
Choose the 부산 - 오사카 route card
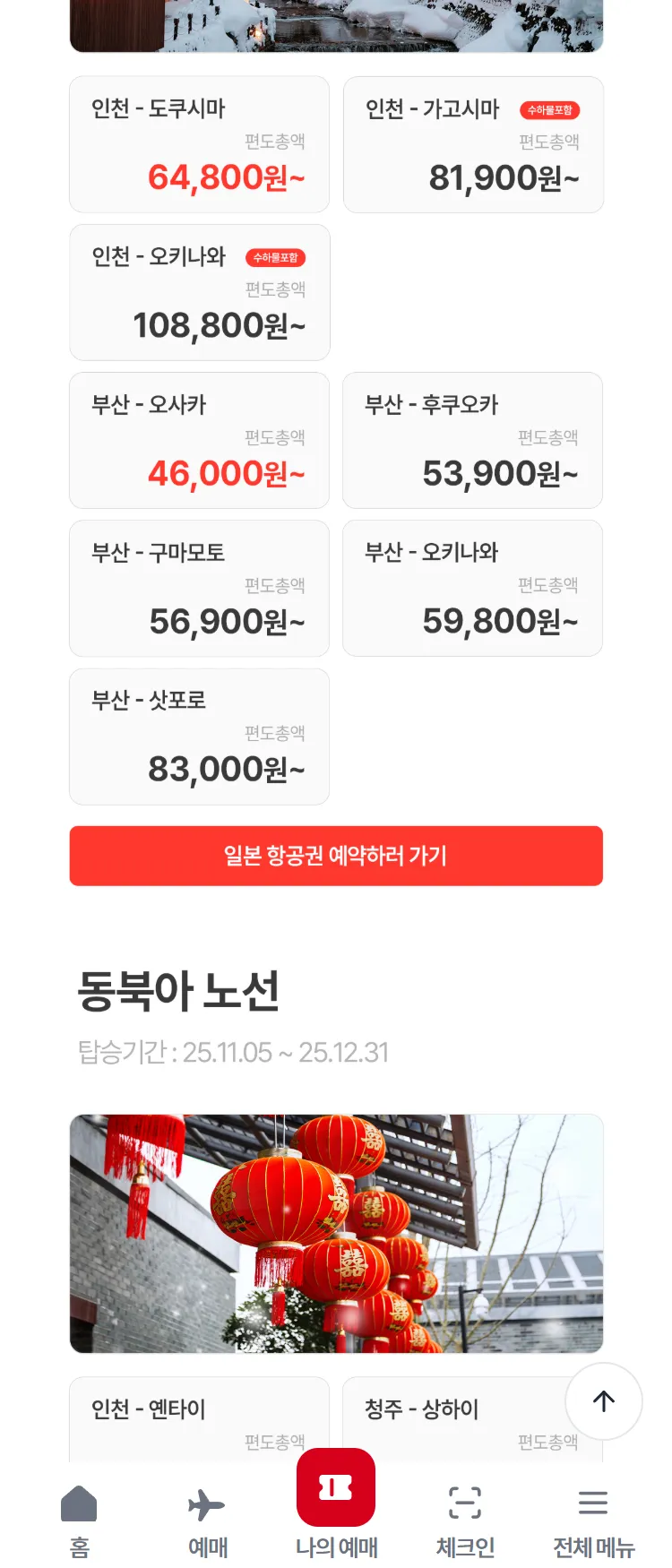point(199,441)
